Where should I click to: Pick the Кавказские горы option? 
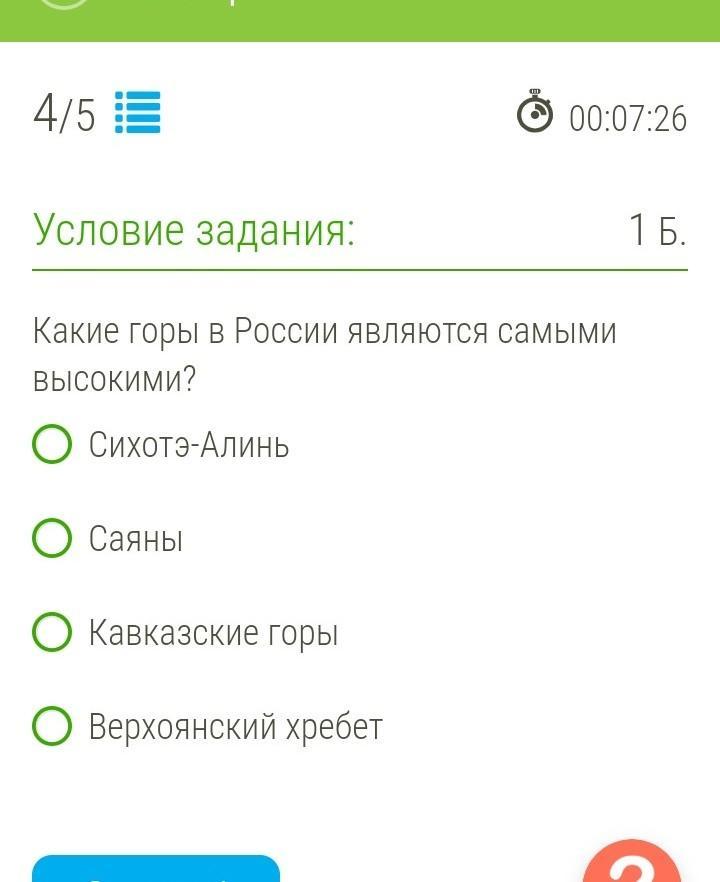tap(53, 632)
